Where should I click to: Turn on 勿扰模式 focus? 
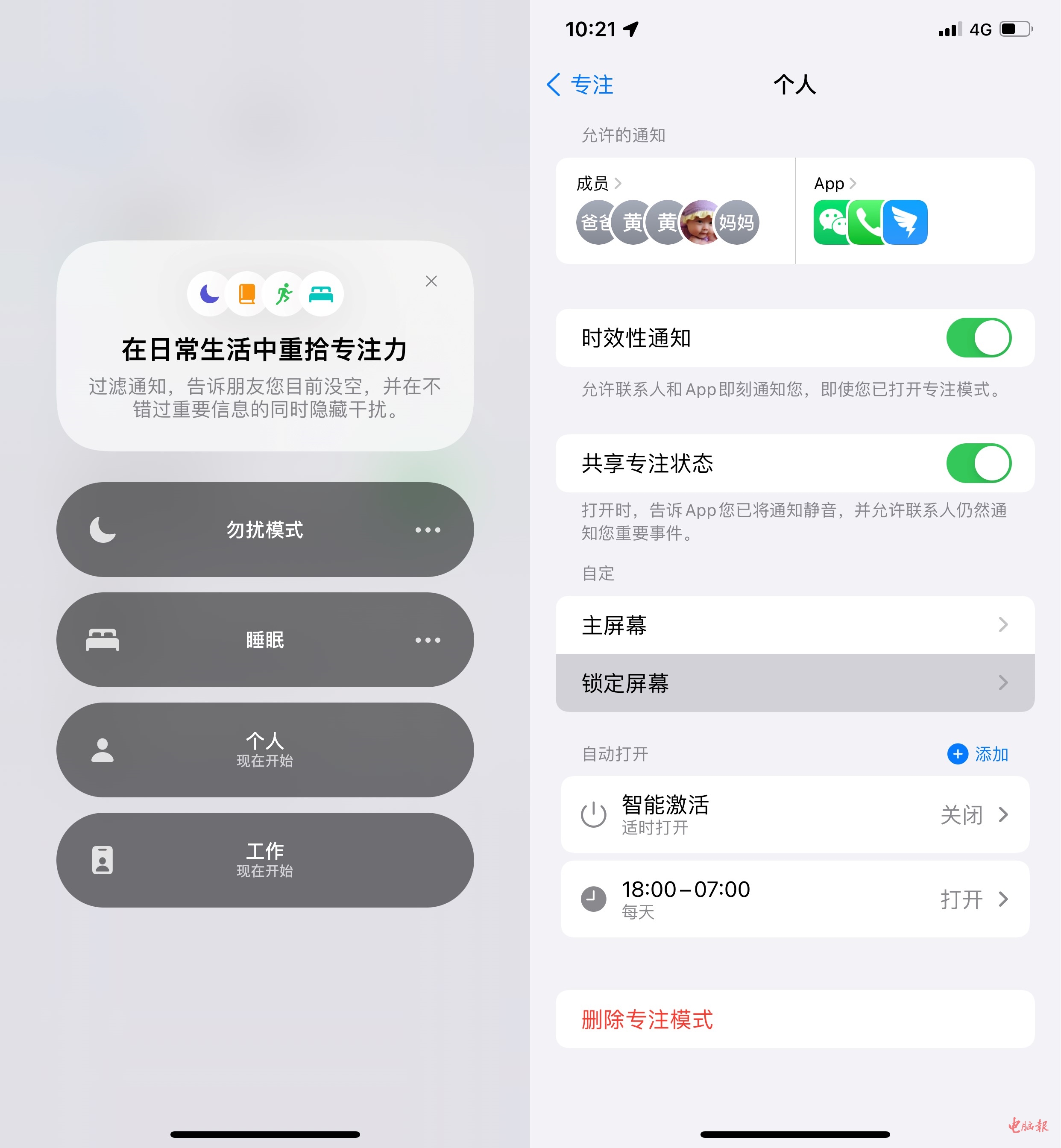264,529
